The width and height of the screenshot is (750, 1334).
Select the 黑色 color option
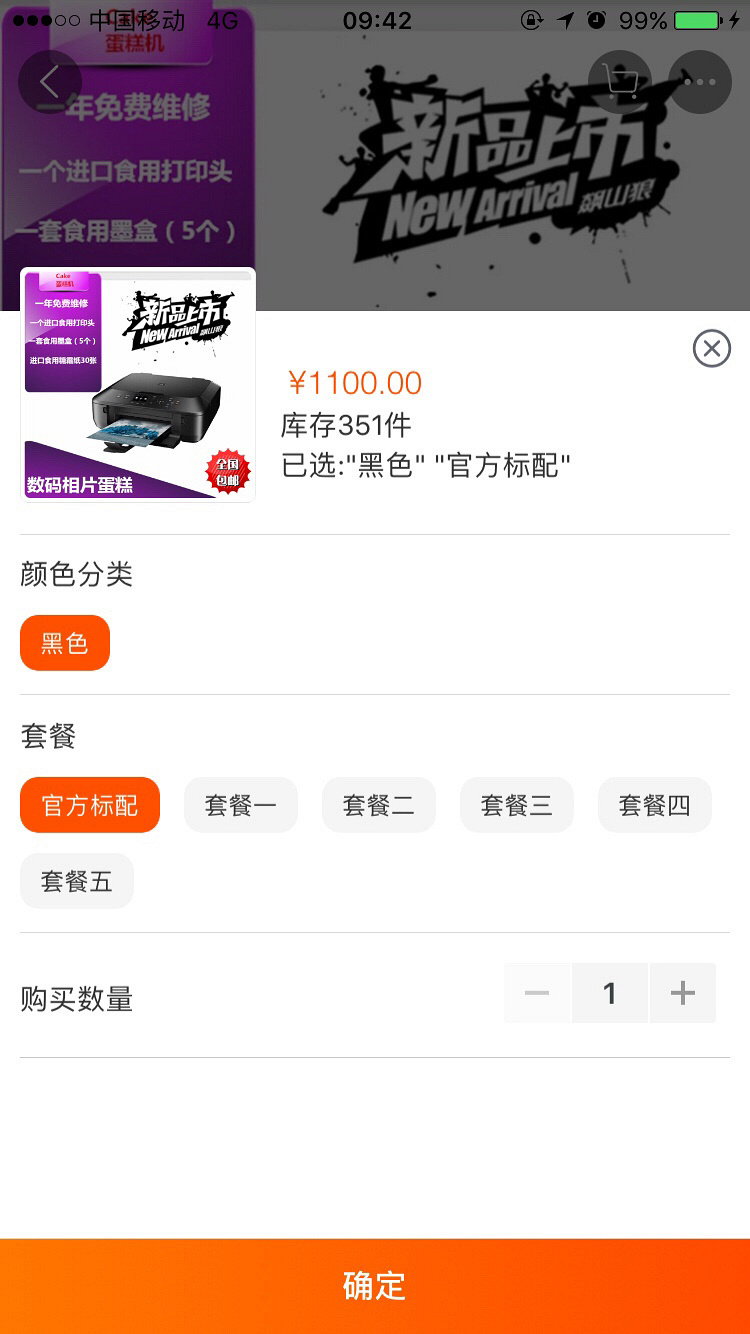[x=64, y=643]
